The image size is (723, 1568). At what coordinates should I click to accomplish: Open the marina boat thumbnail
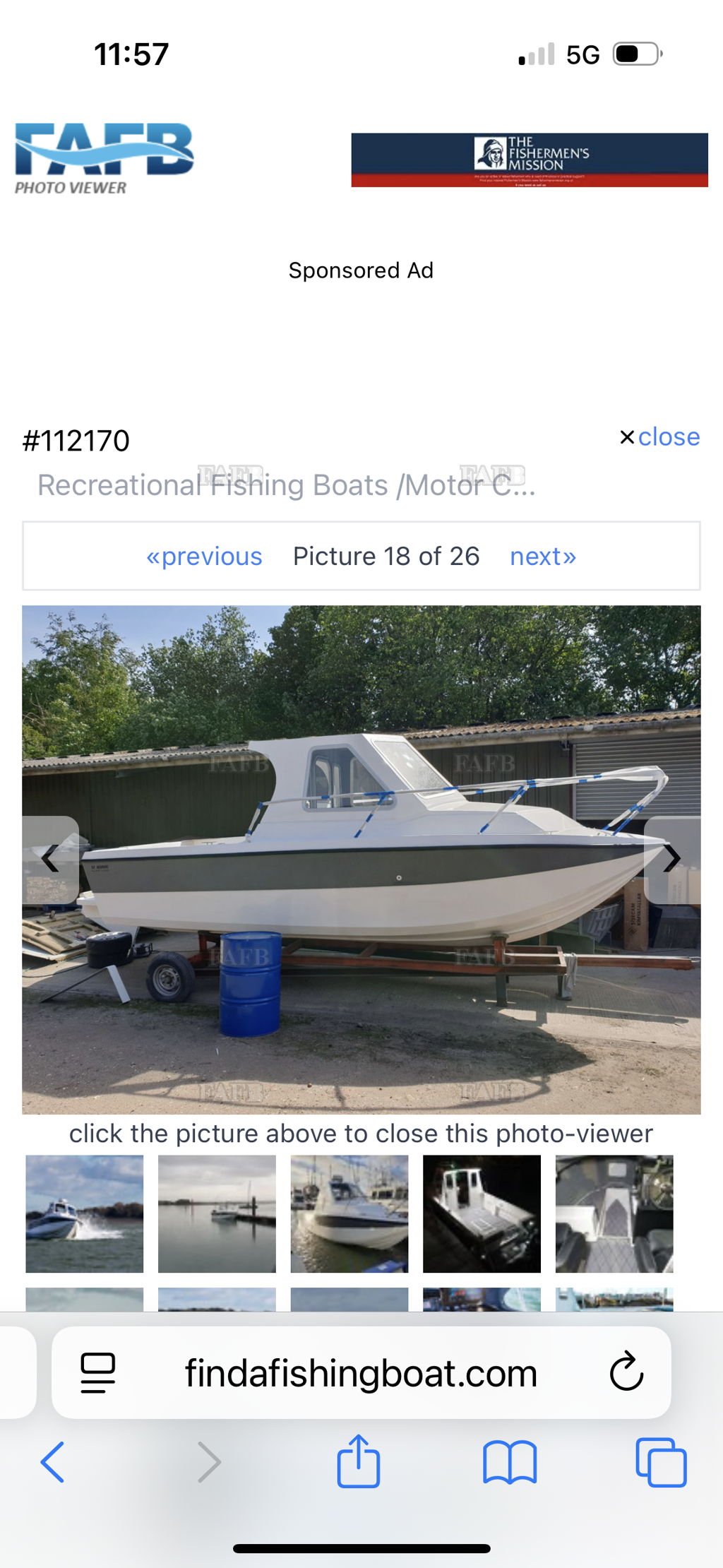click(x=349, y=1213)
